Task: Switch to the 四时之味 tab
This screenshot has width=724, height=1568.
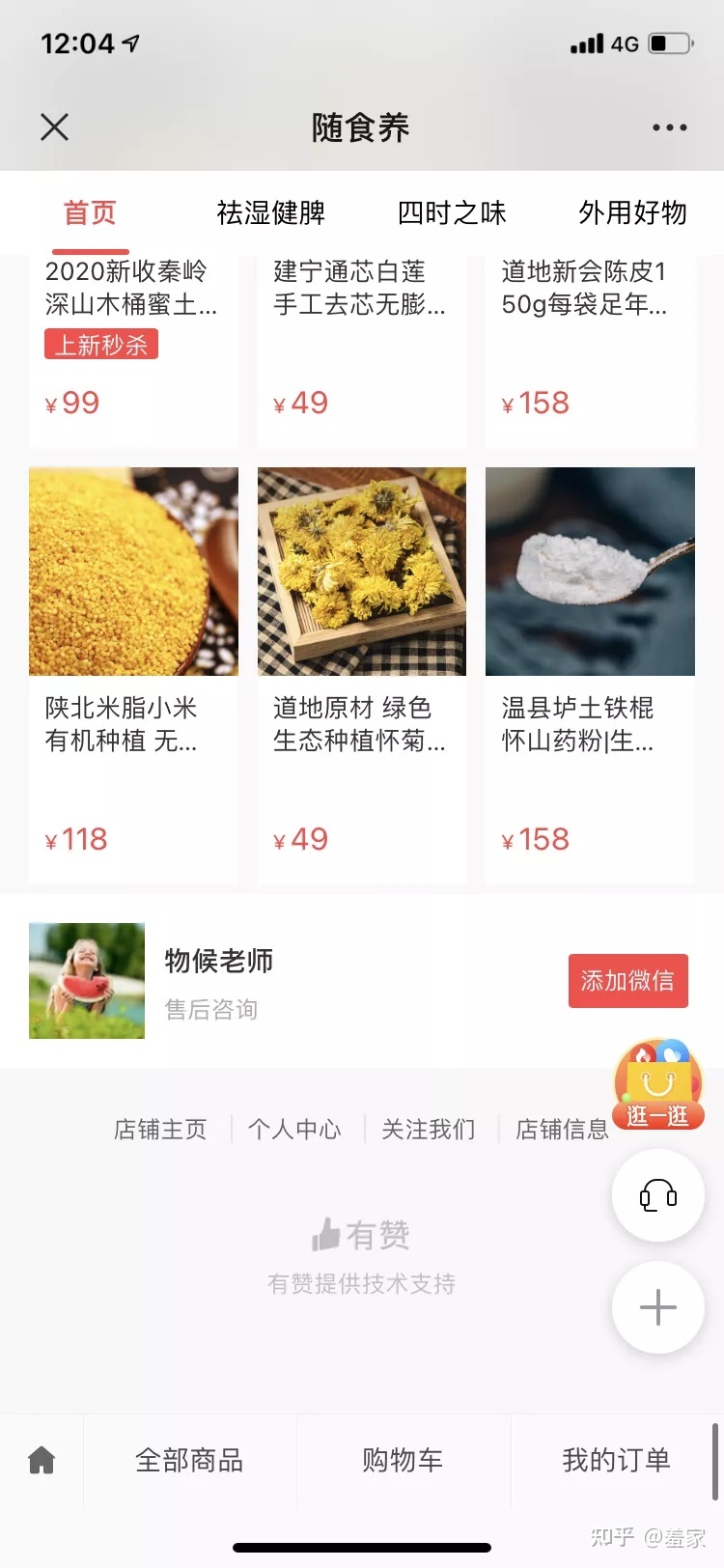Action: click(452, 212)
